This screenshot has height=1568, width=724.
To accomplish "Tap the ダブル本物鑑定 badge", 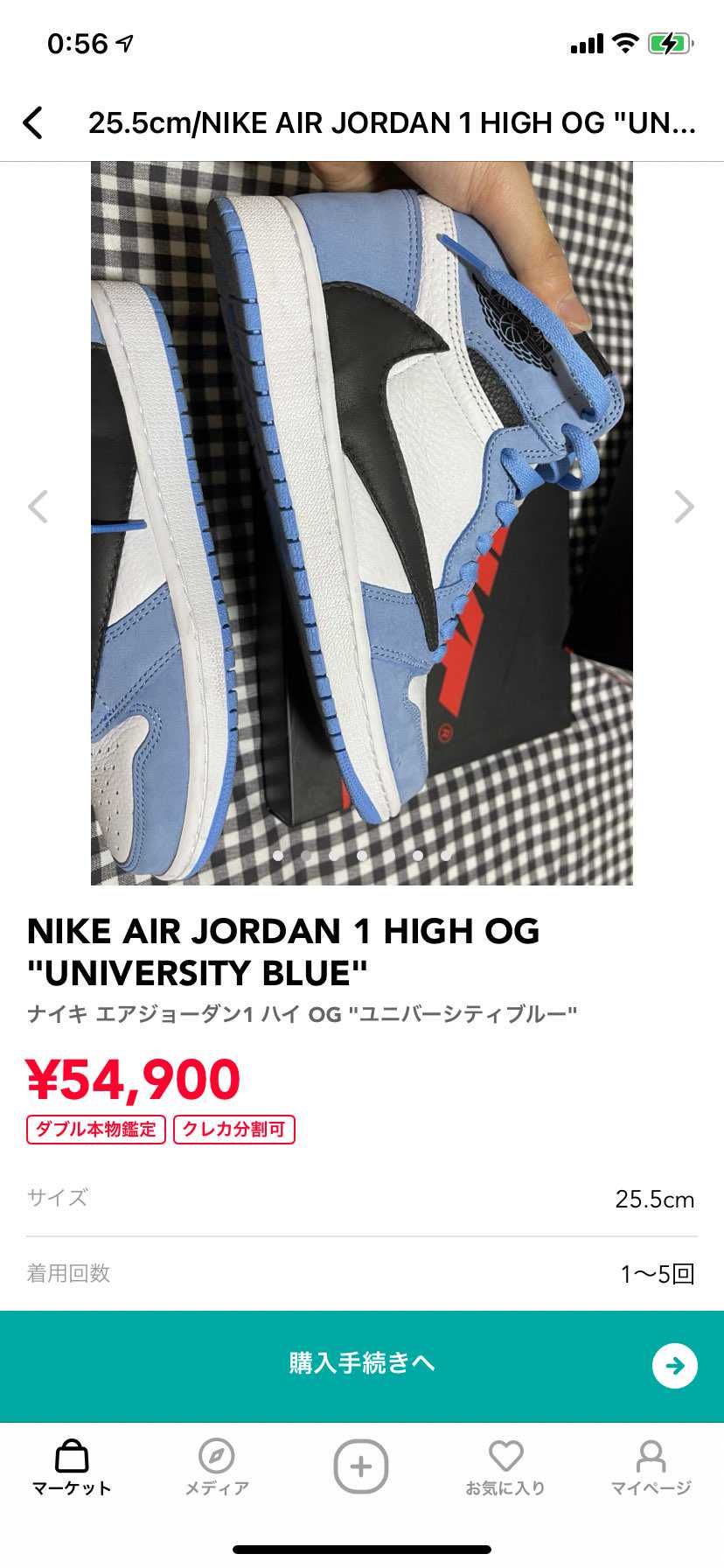I will coord(96,1130).
